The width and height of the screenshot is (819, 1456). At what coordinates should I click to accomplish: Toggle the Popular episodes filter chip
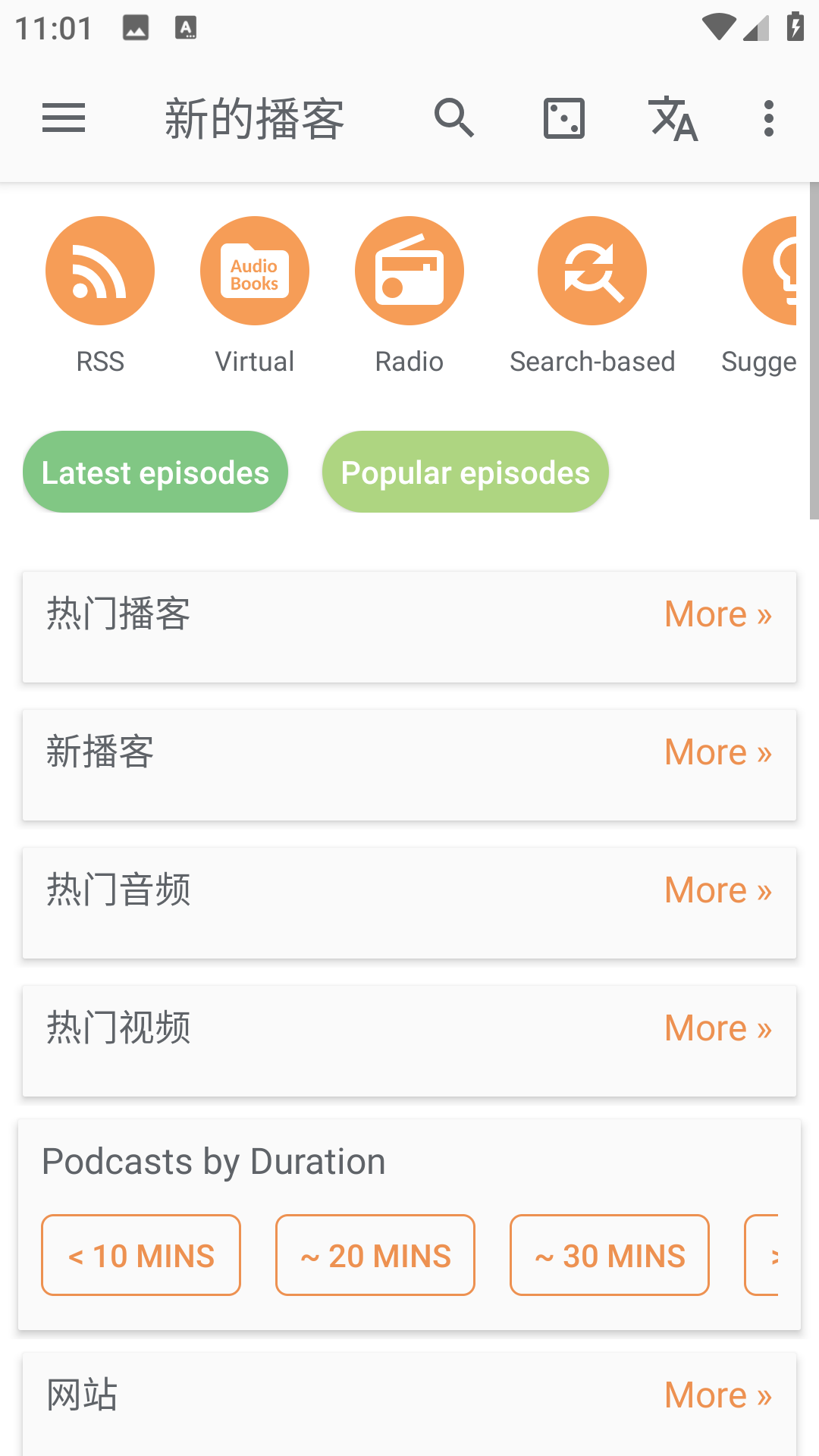pyautogui.click(x=465, y=471)
